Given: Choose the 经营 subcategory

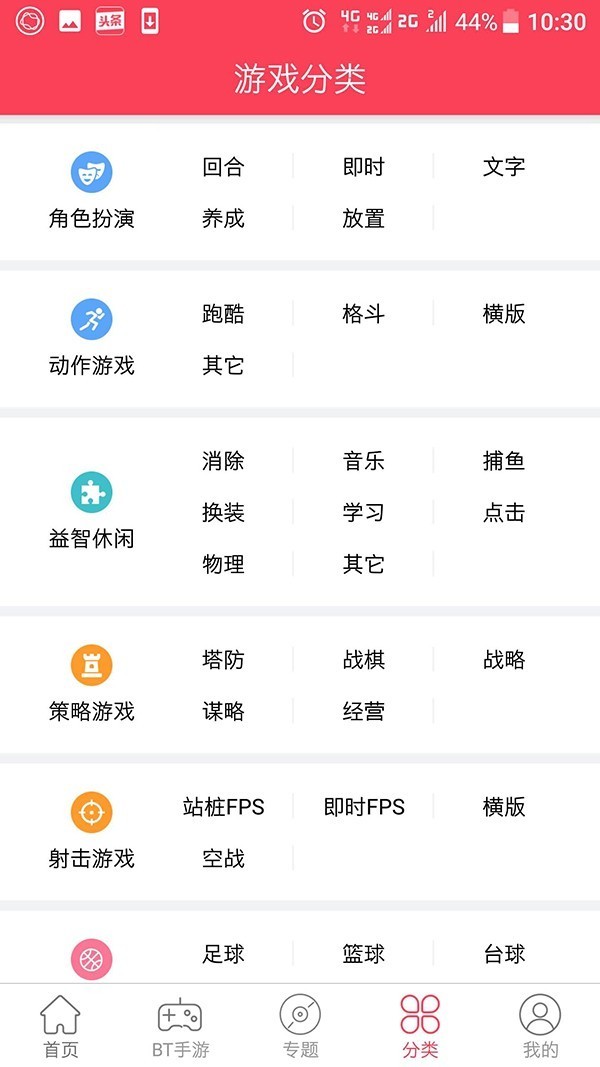Looking at the screenshot, I should coord(363,712).
